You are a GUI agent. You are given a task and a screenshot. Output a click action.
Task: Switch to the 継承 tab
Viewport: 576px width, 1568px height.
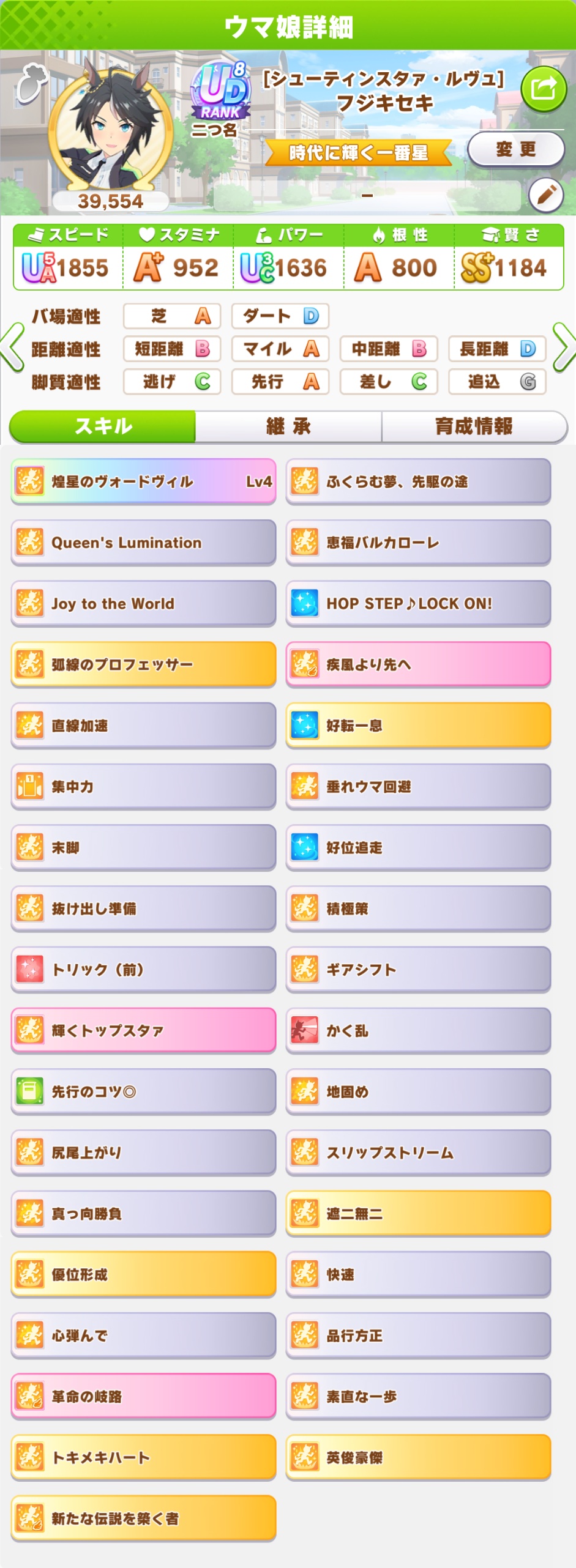(288, 426)
